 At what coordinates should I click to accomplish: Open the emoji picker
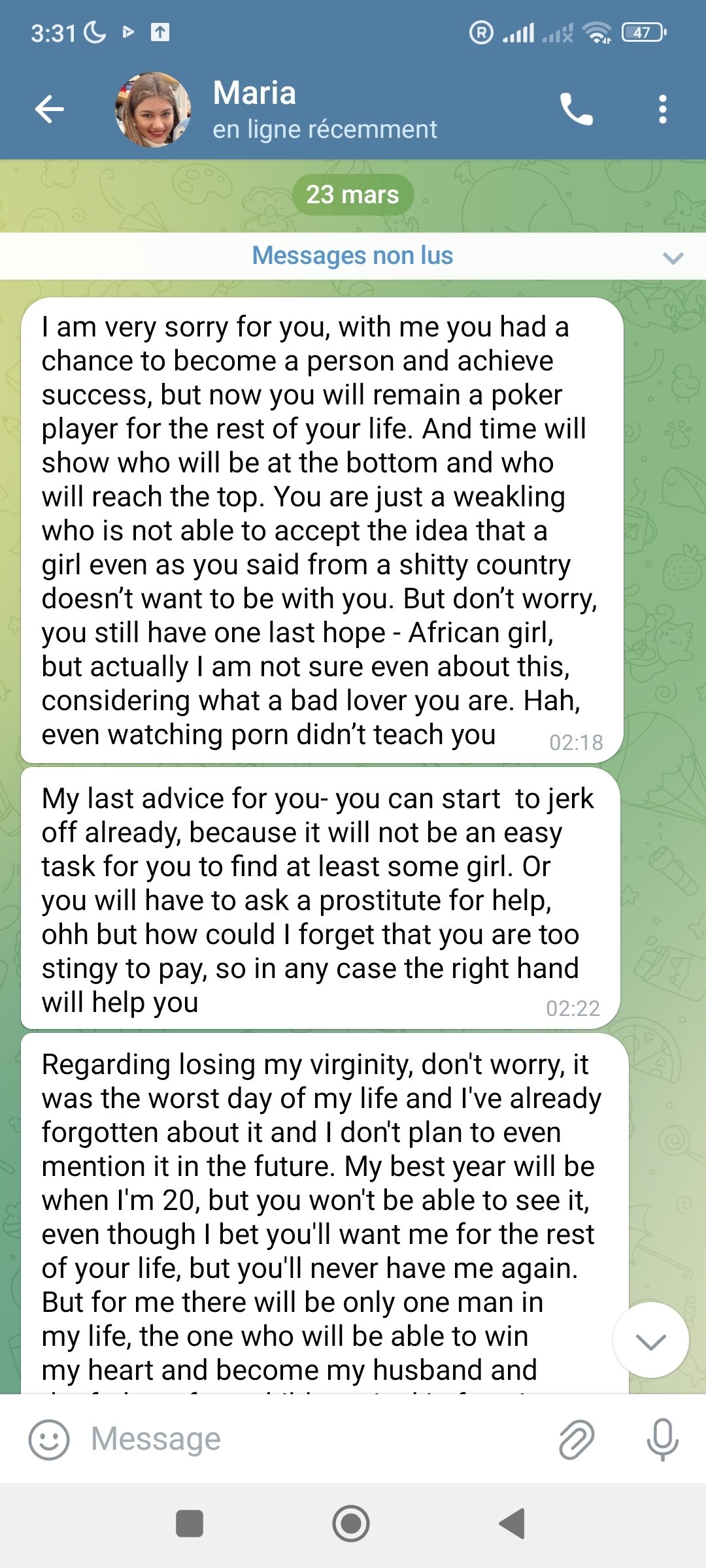point(49,1439)
